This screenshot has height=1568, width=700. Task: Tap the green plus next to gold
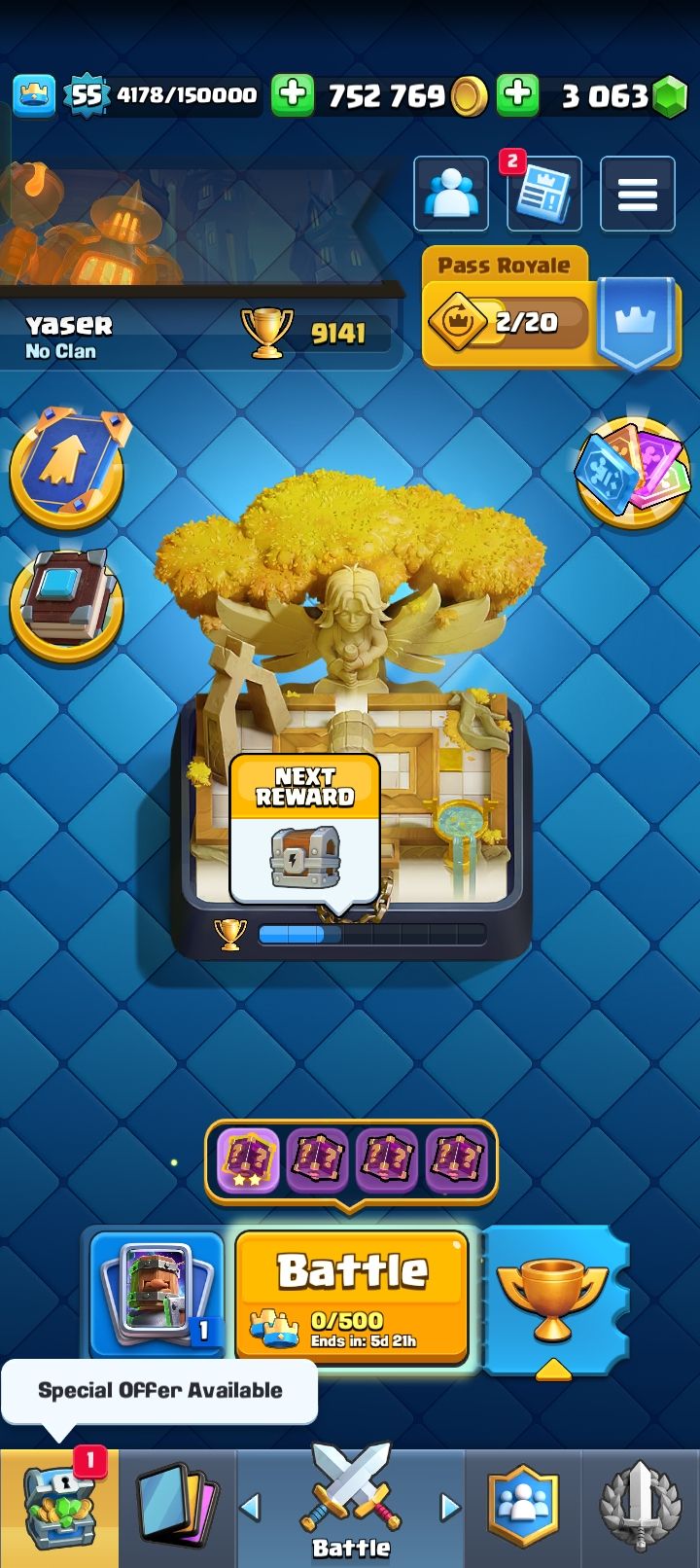(292, 95)
